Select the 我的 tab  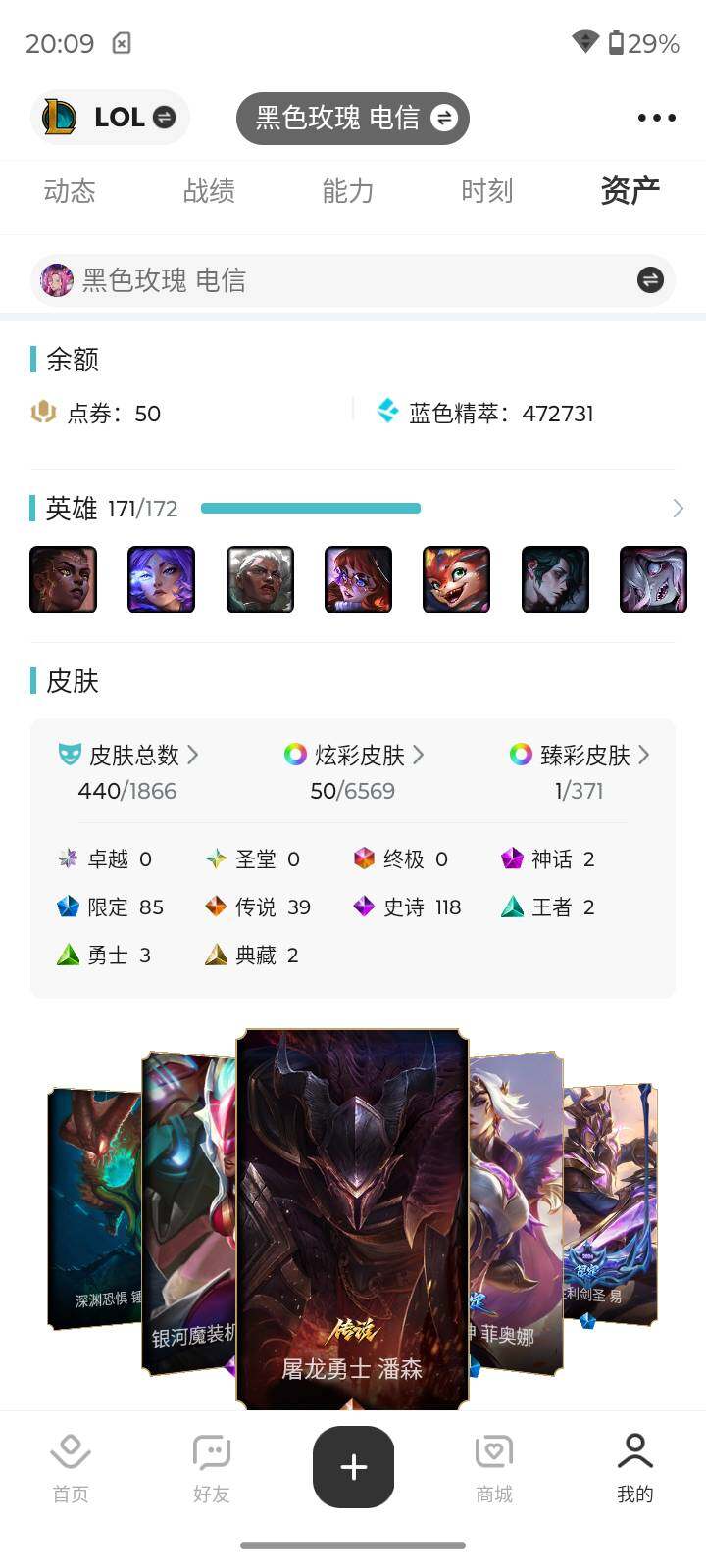635,1467
